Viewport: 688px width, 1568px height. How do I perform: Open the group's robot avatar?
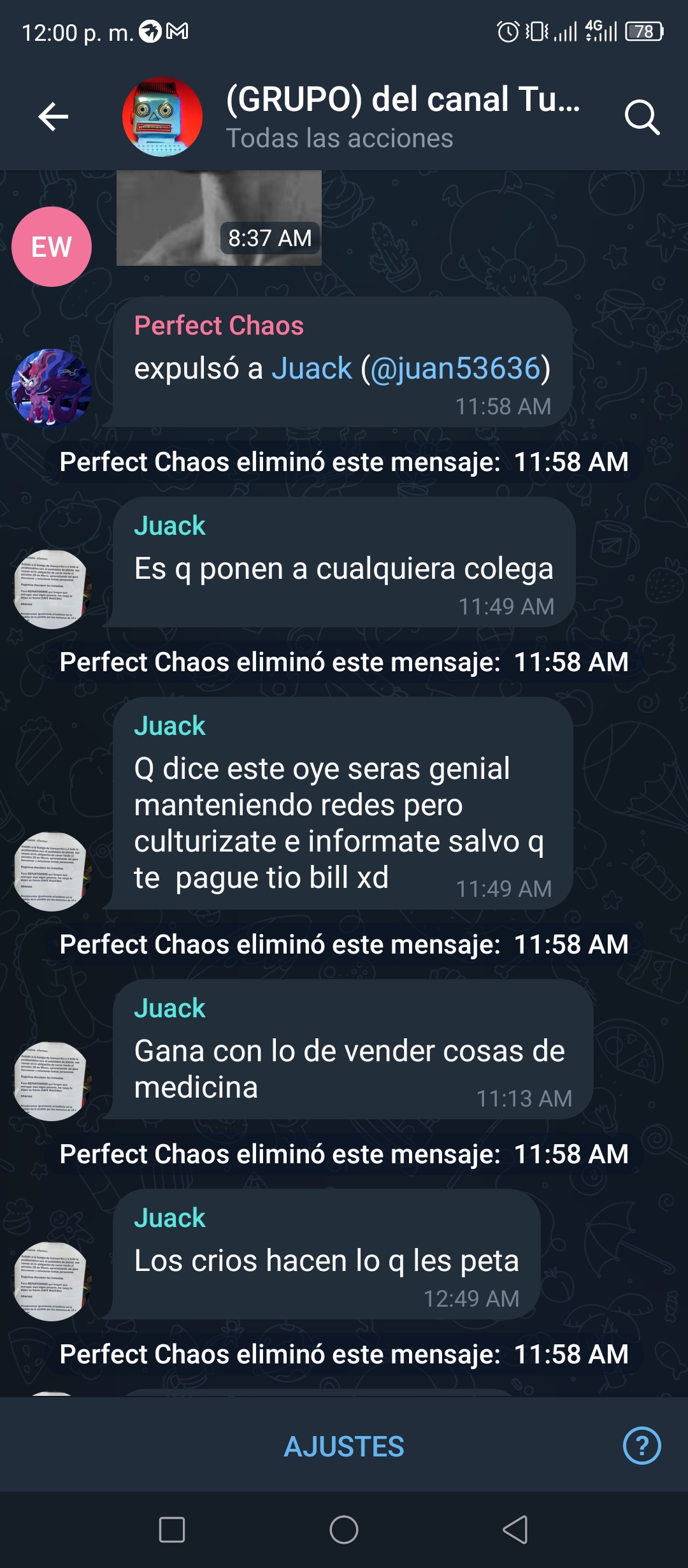coord(162,117)
